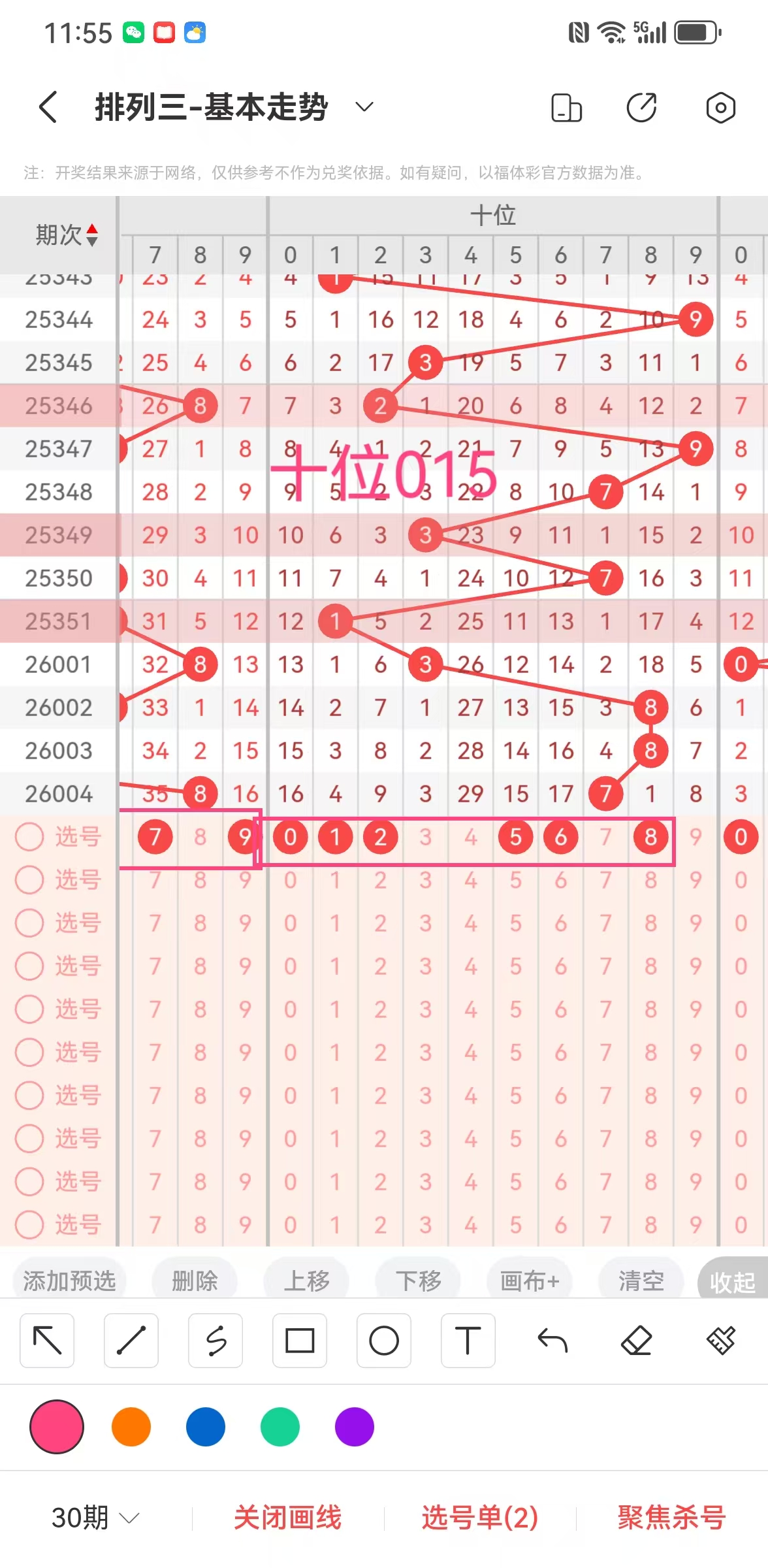The image size is (768, 1568).
Task: Open 选号单(2) list
Action: click(x=480, y=1517)
